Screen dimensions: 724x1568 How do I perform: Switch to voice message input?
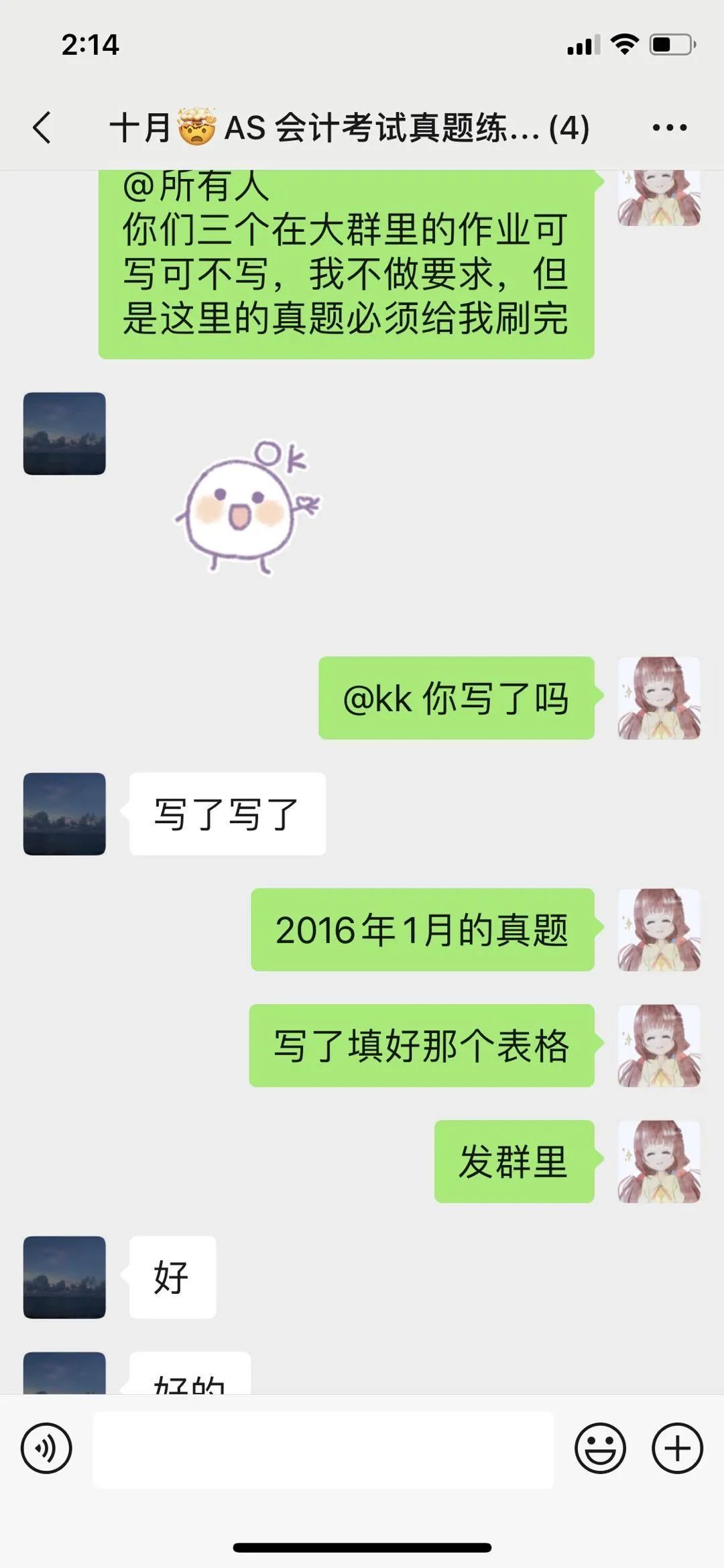click(x=46, y=1448)
